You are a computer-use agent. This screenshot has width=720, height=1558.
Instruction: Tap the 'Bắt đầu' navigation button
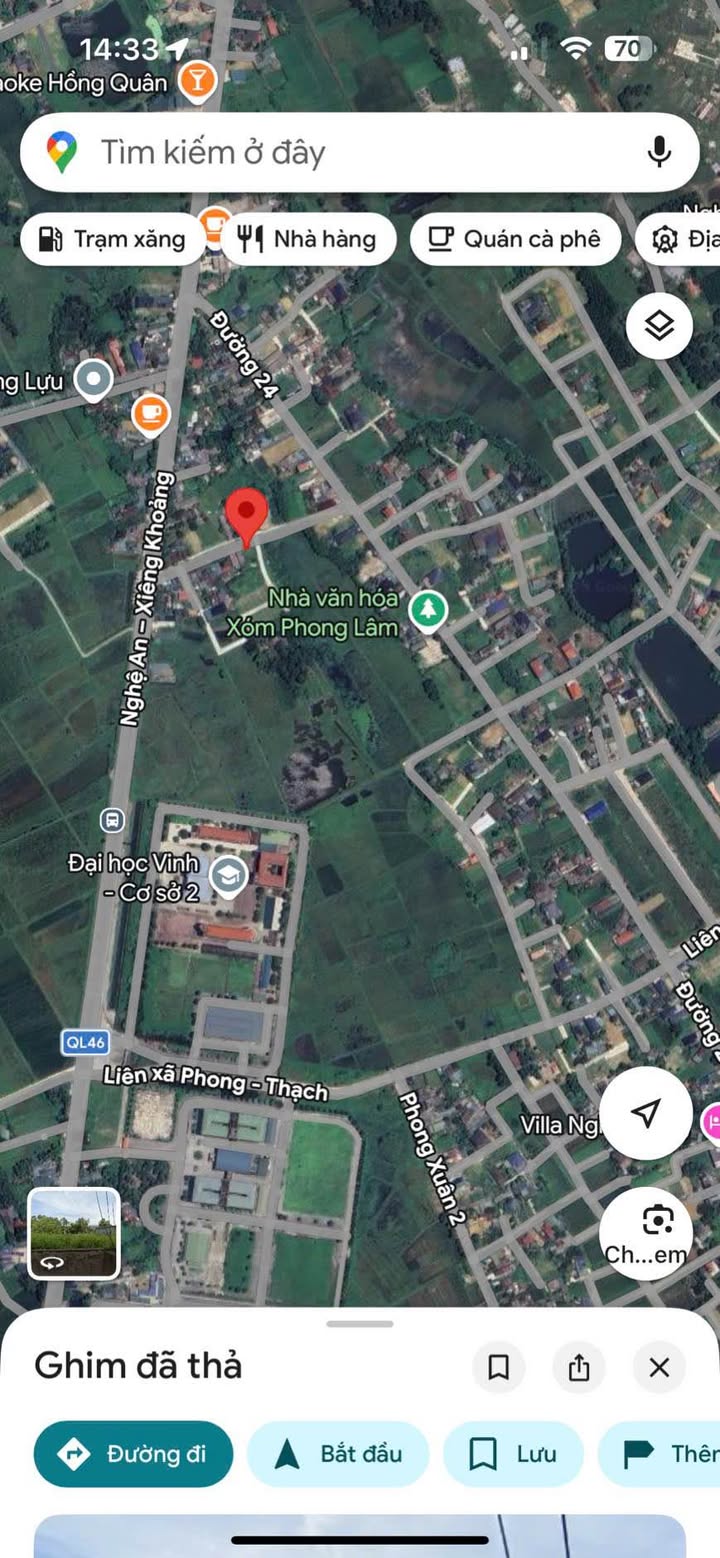click(338, 1453)
